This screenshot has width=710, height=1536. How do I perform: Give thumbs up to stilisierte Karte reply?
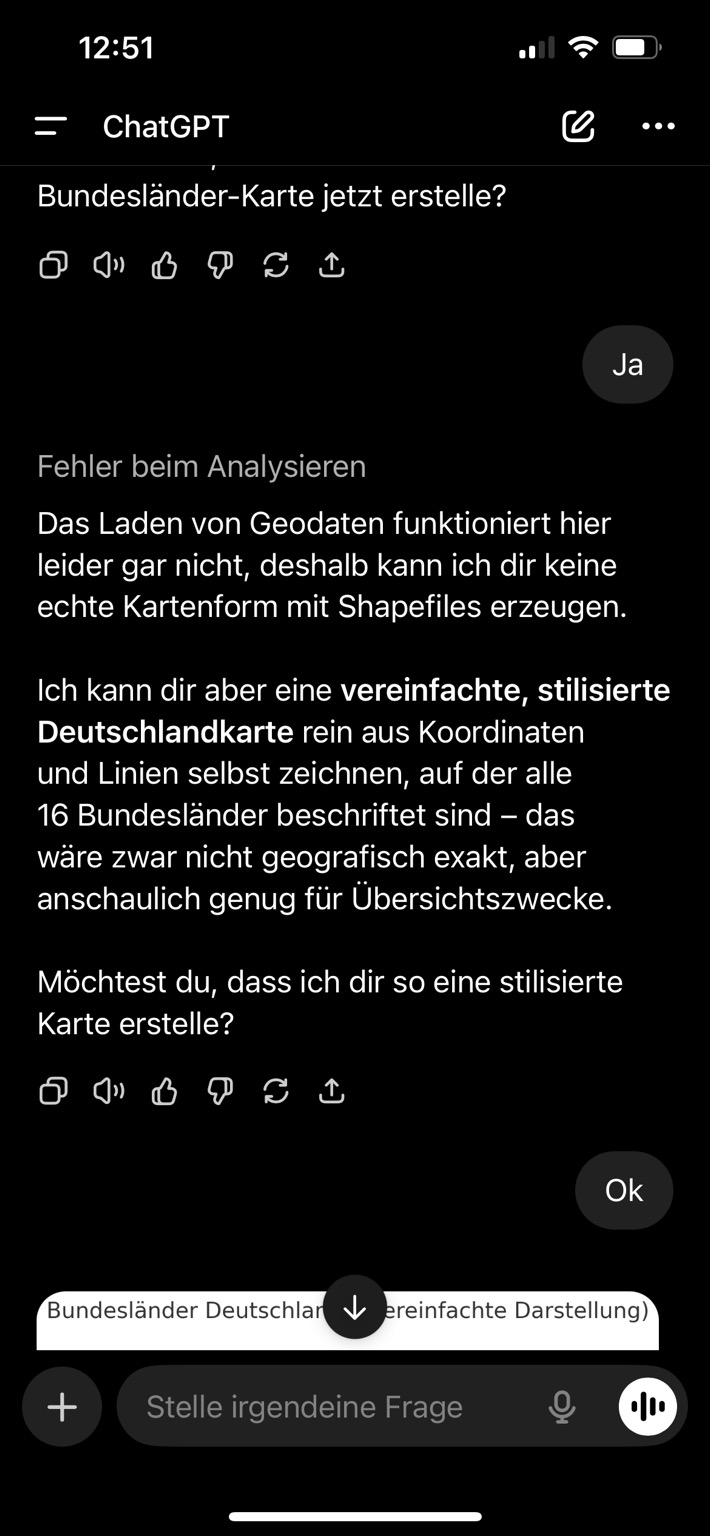click(164, 1091)
